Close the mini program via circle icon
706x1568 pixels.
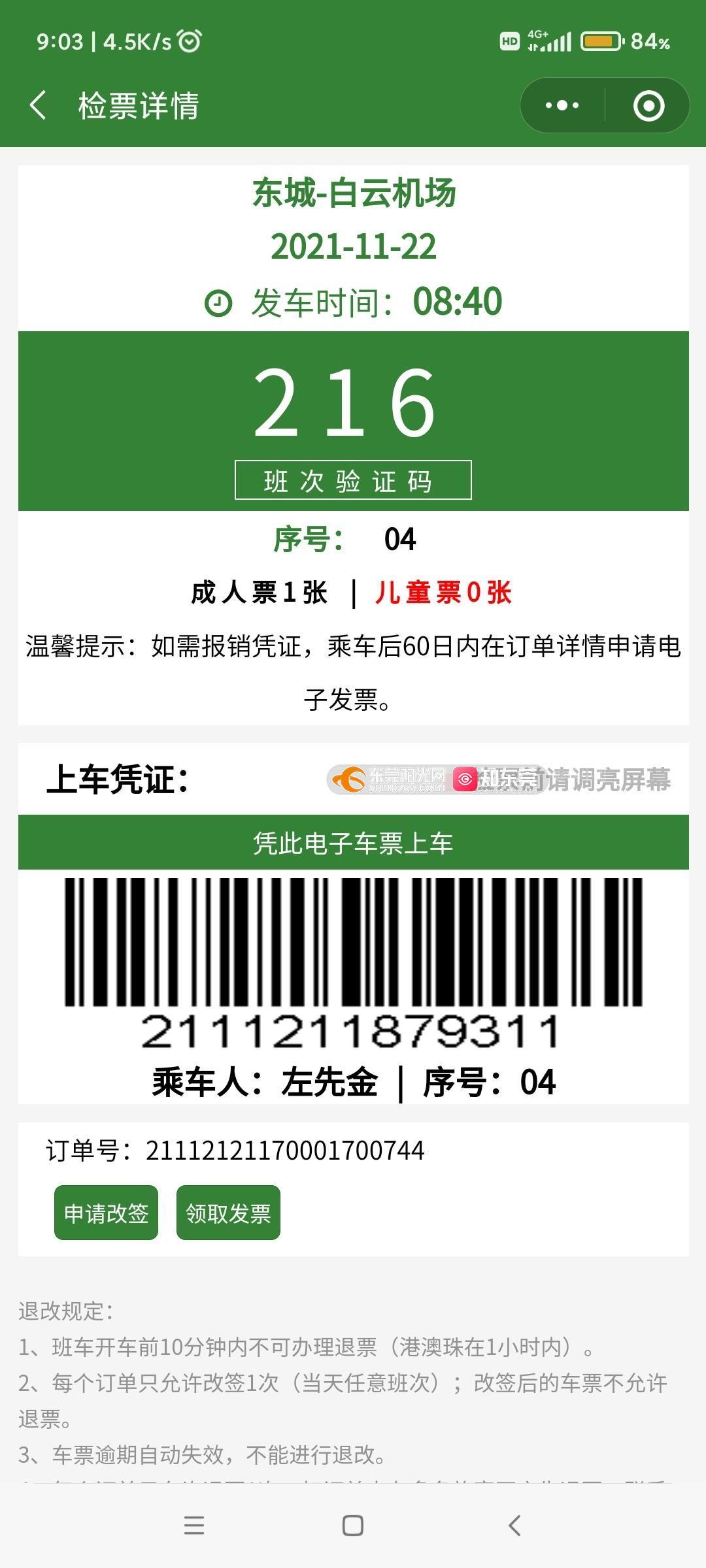click(x=648, y=105)
